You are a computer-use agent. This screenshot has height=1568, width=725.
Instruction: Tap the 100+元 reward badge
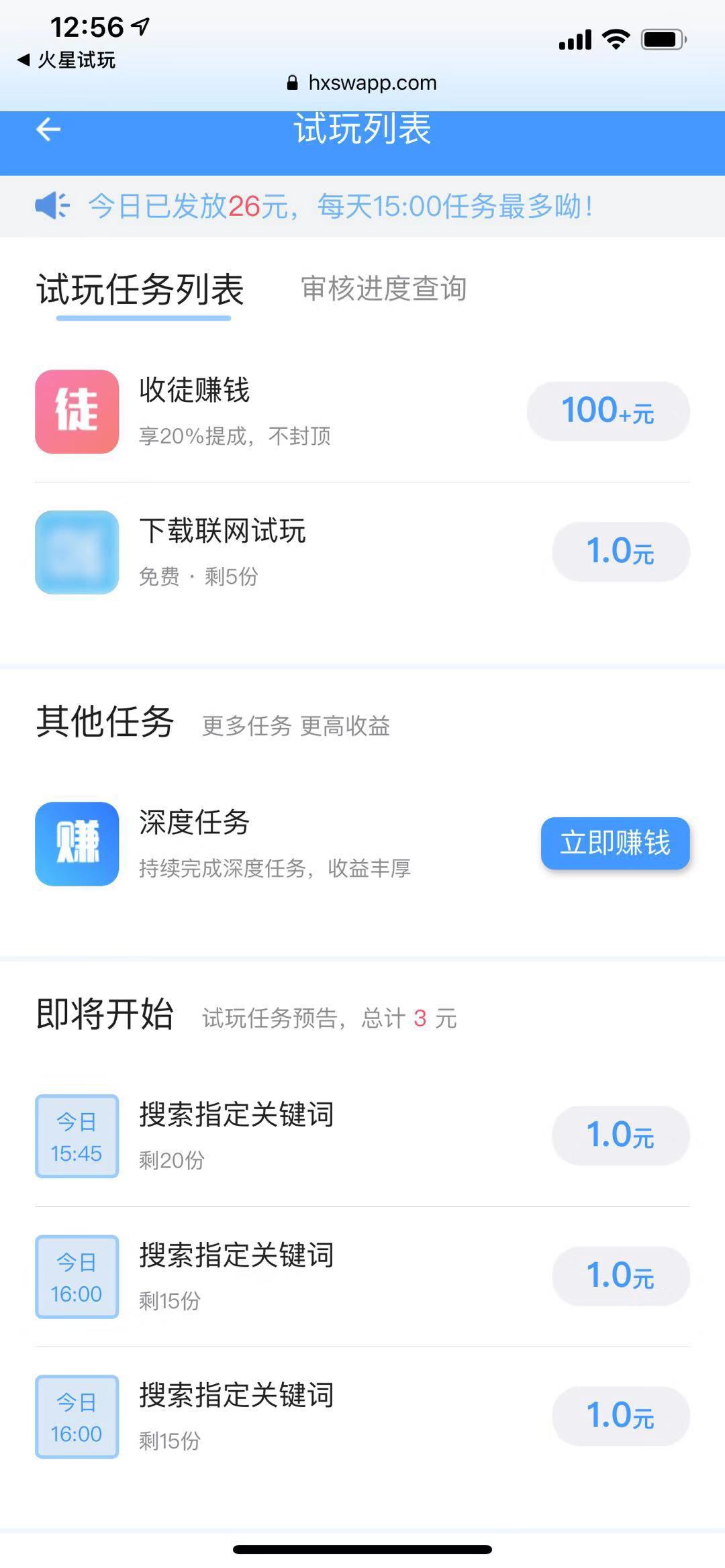tap(608, 411)
